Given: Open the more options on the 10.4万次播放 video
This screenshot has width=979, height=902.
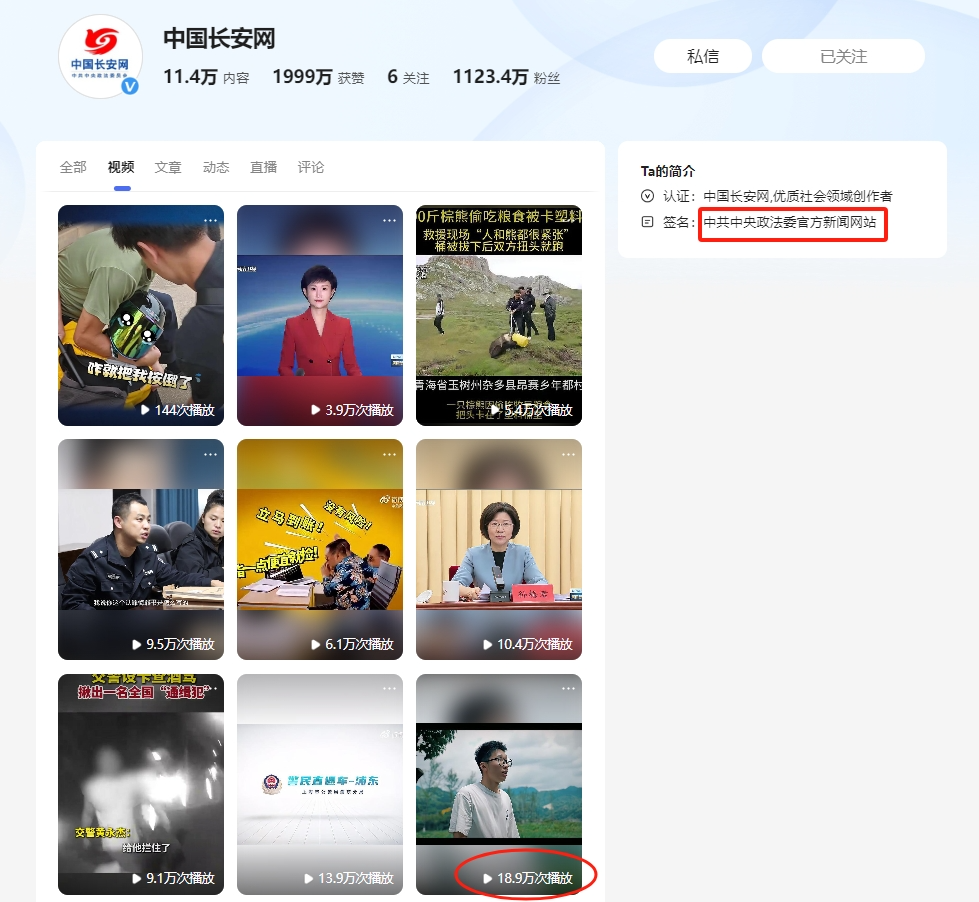Looking at the screenshot, I should 568,454.
